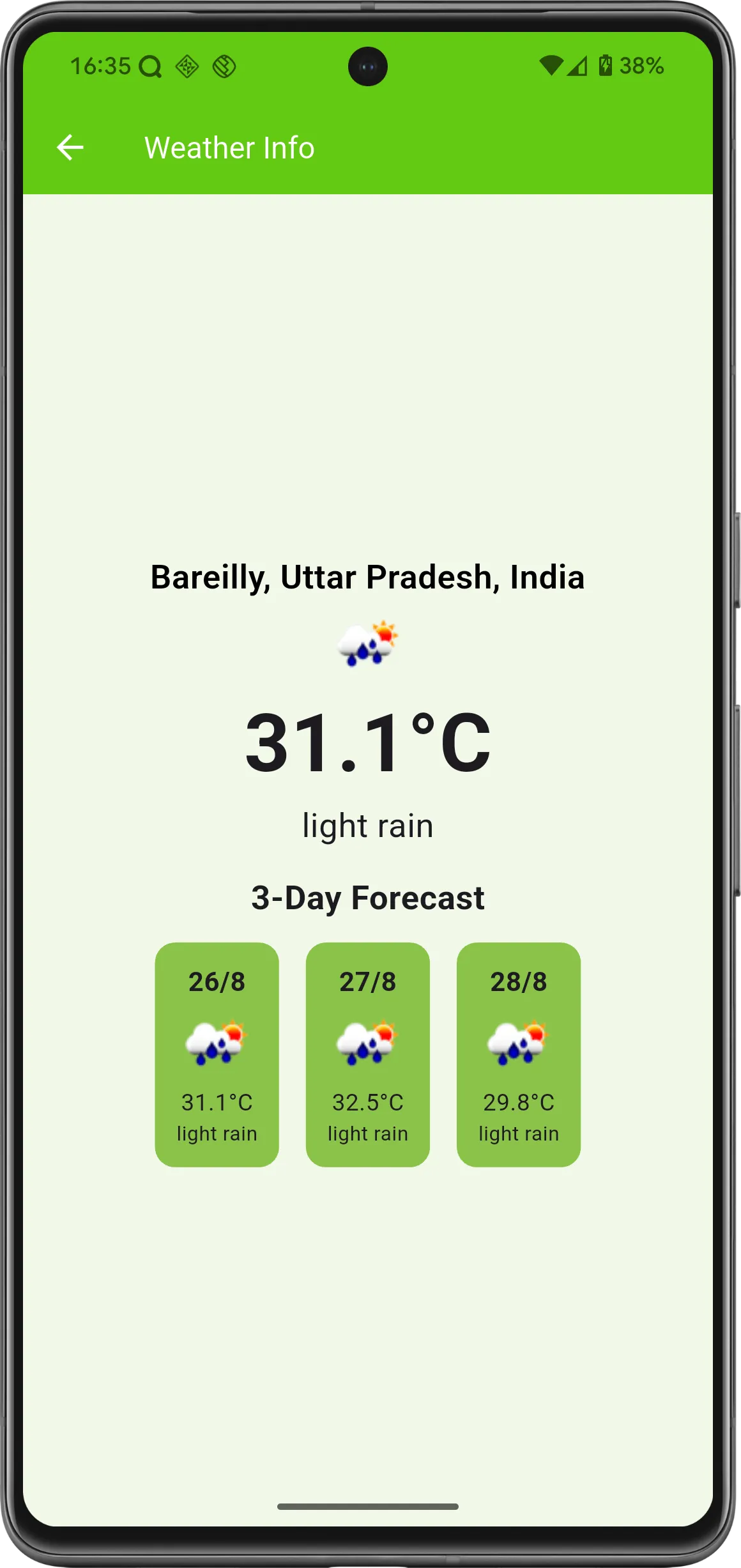
Task: Tap the light rain description text
Action: coord(368,824)
